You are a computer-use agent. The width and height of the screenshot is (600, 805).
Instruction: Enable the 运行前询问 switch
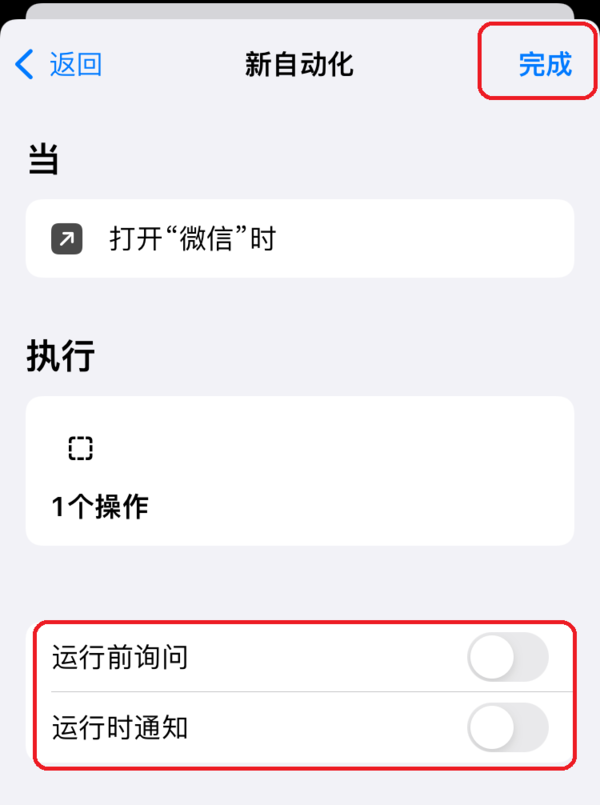507,657
